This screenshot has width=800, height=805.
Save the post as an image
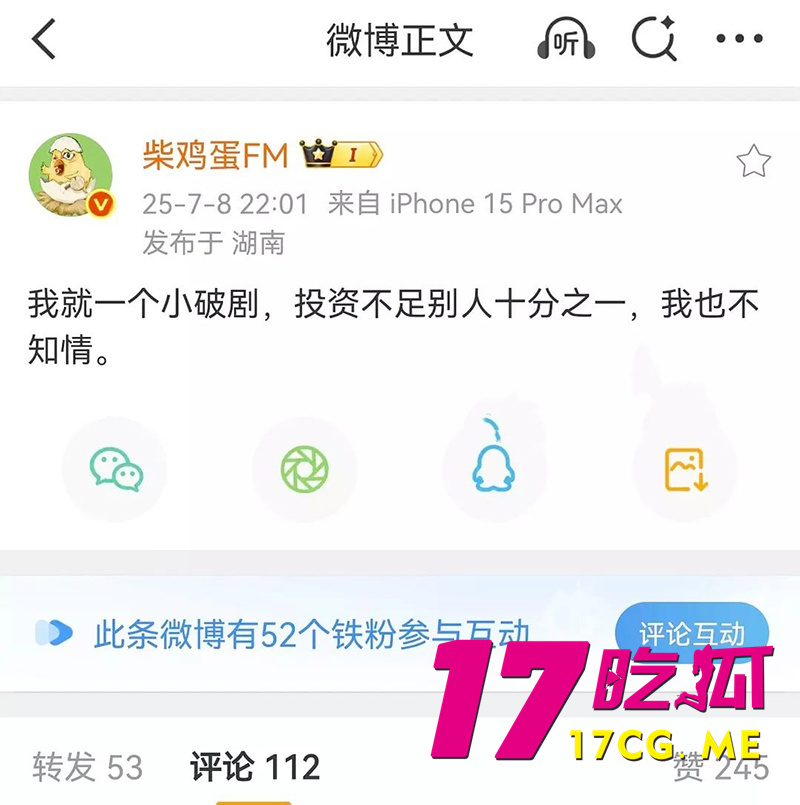pos(686,468)
